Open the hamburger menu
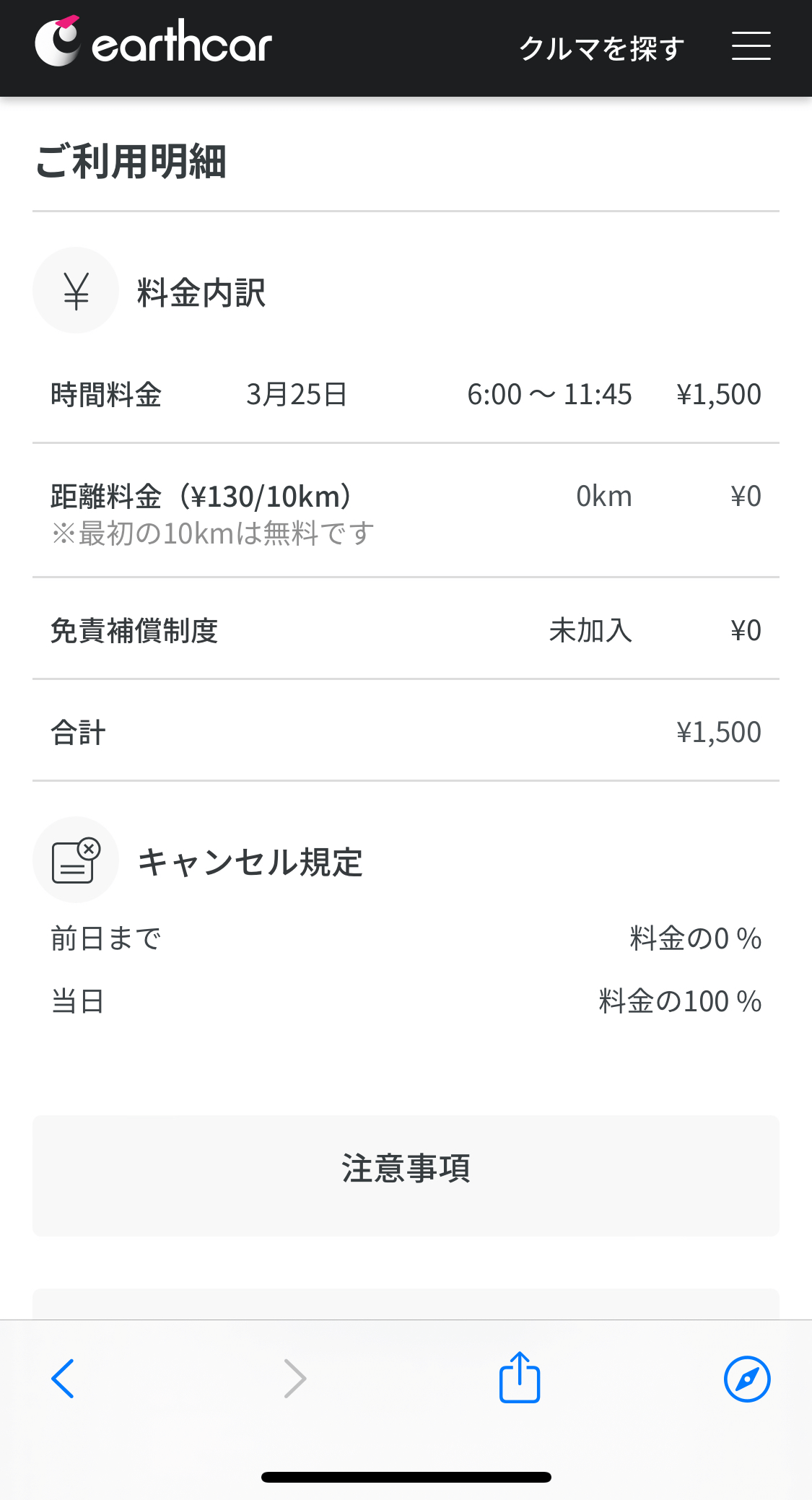The height and width of the screenshot is (1500, 812). click(x=751, y=46)
